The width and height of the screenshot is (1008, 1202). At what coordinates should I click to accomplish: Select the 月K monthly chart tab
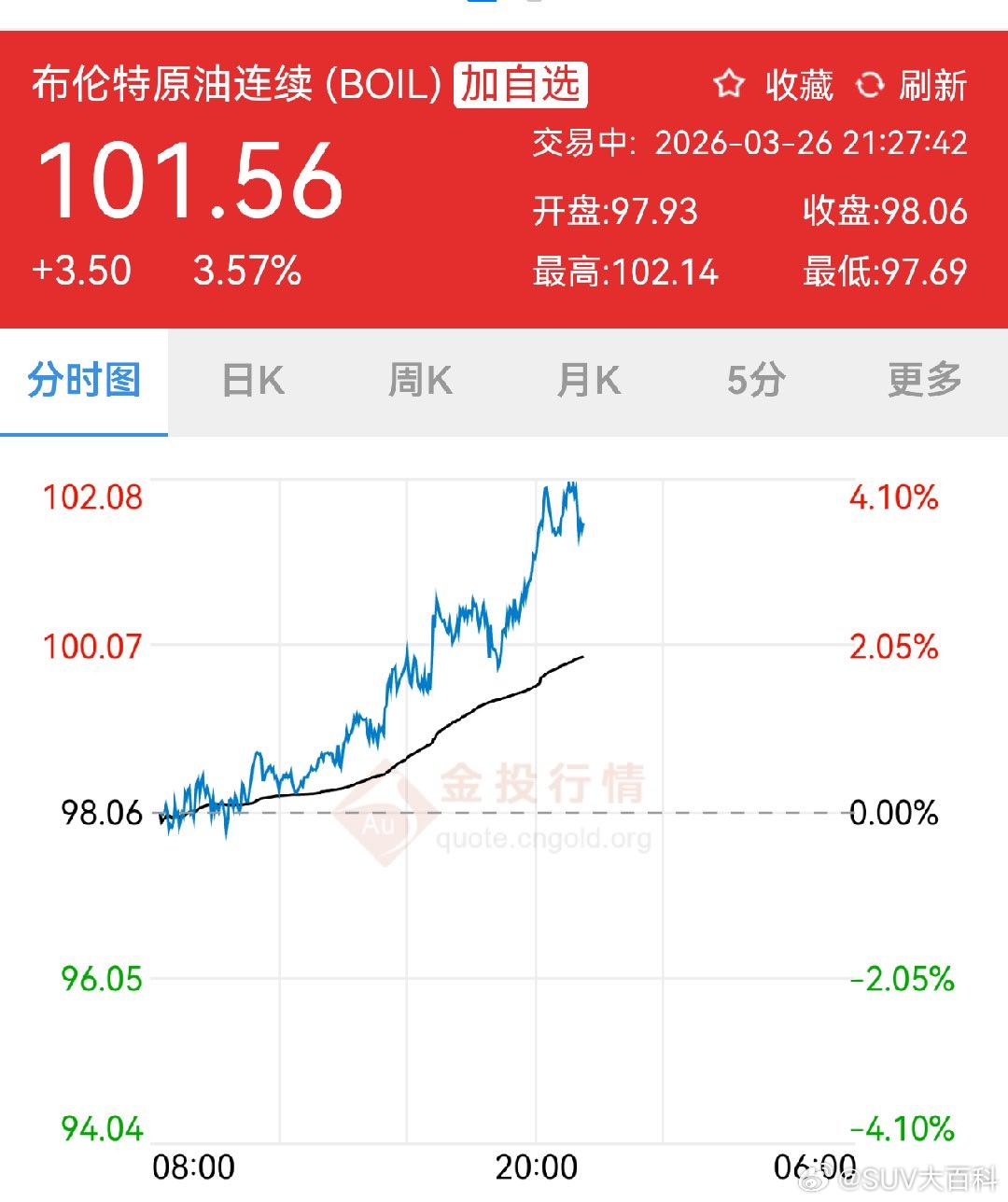coord(589,381)
